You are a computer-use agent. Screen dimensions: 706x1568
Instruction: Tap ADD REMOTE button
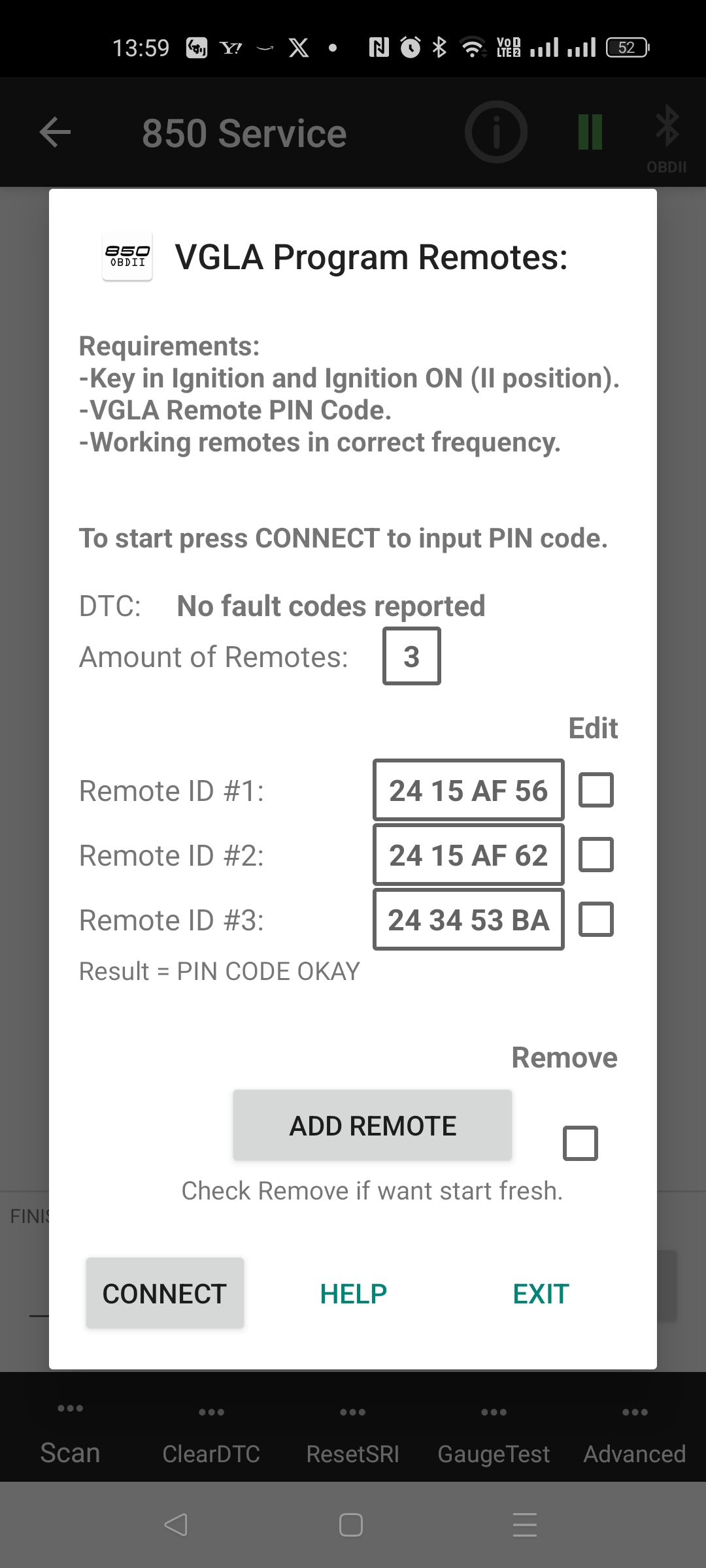pyautogui.click(x=373, y=1125)
